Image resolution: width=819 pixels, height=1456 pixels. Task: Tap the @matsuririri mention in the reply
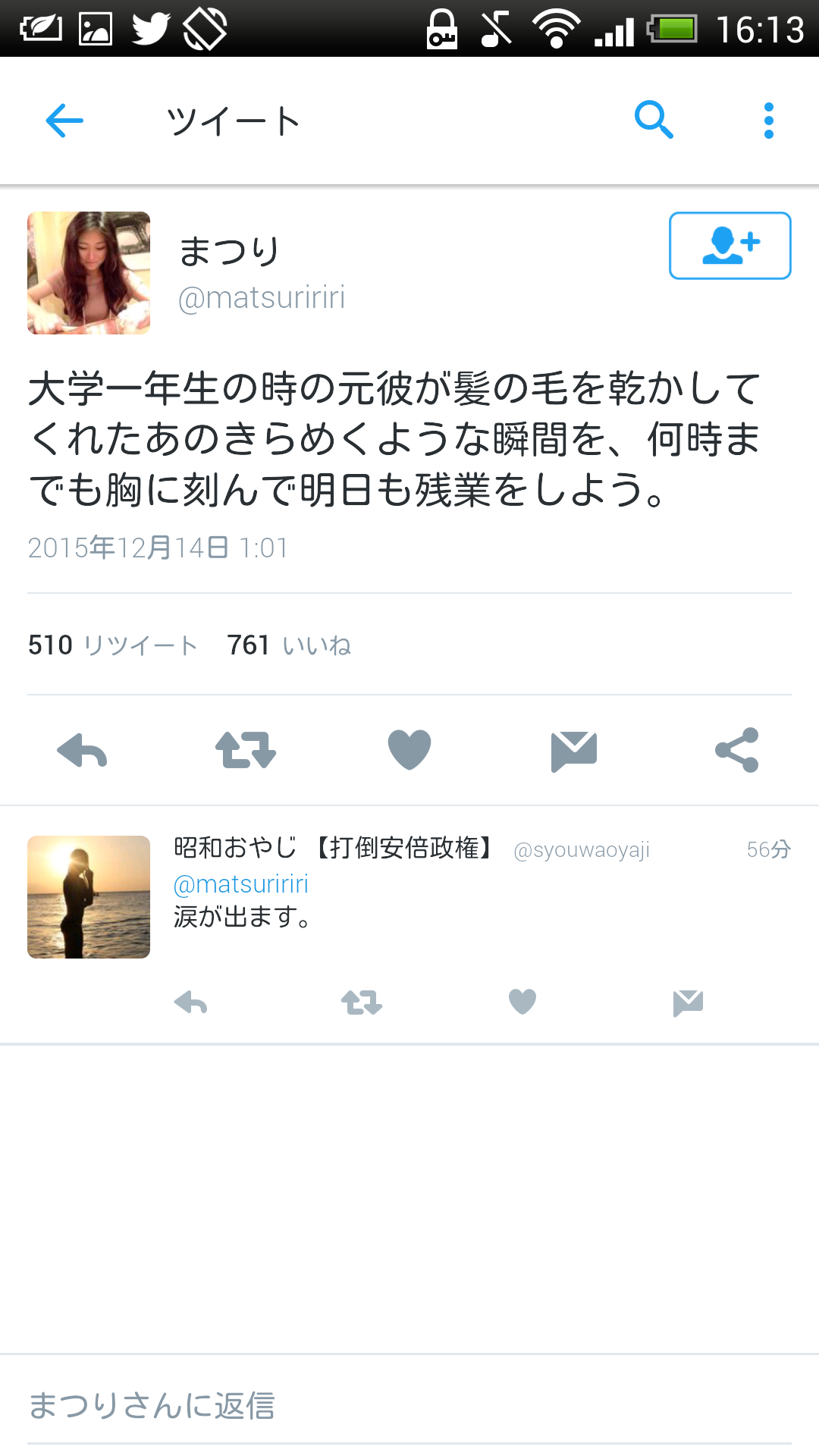pyautogui.click(x=241, y=884)
